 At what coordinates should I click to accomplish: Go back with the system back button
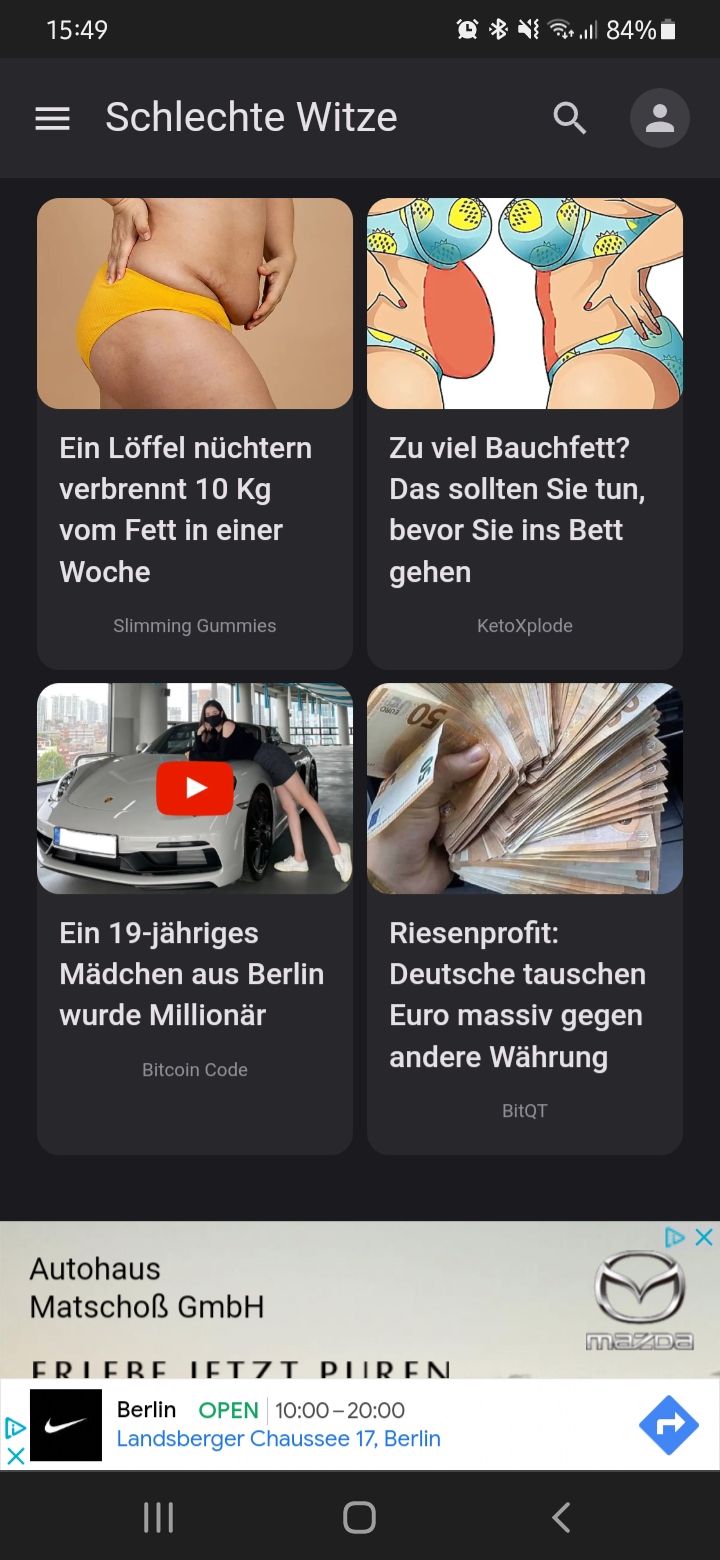[x=561, y=1517]
